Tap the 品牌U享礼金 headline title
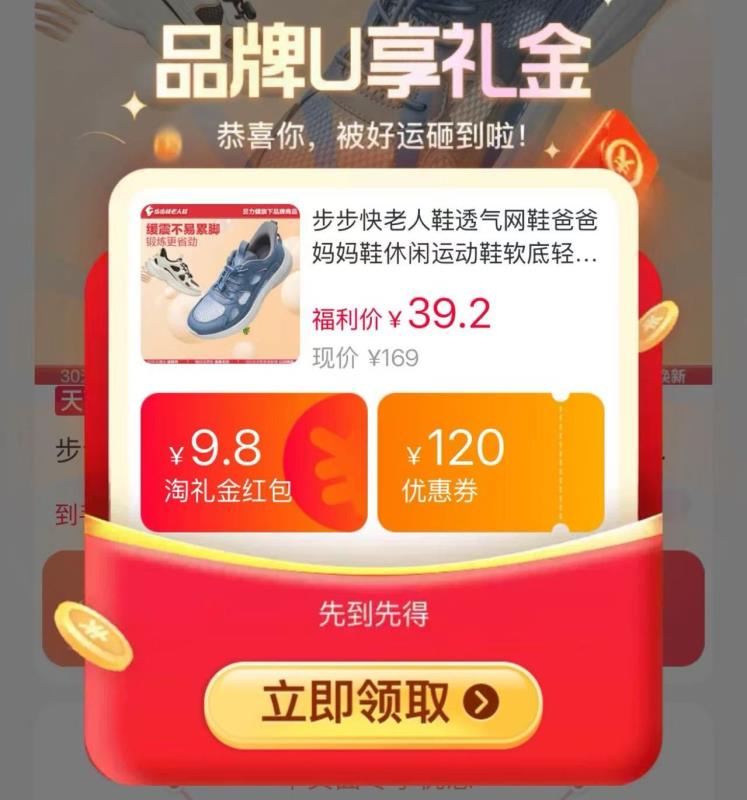 point(373,62)
